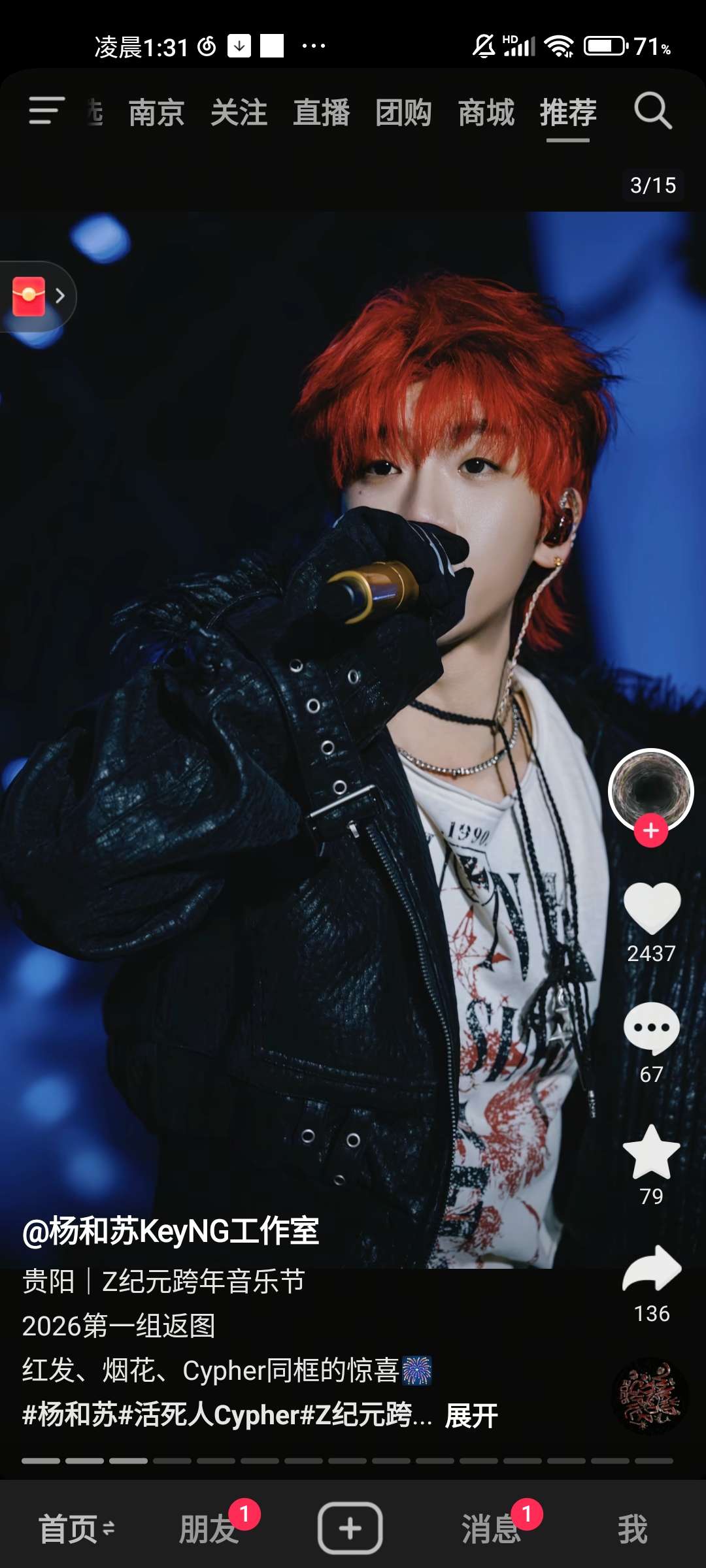The height and width of the screenshot is (1568, 706).
Task: Switch to the 团购 tab
Action: coord(403,112)
